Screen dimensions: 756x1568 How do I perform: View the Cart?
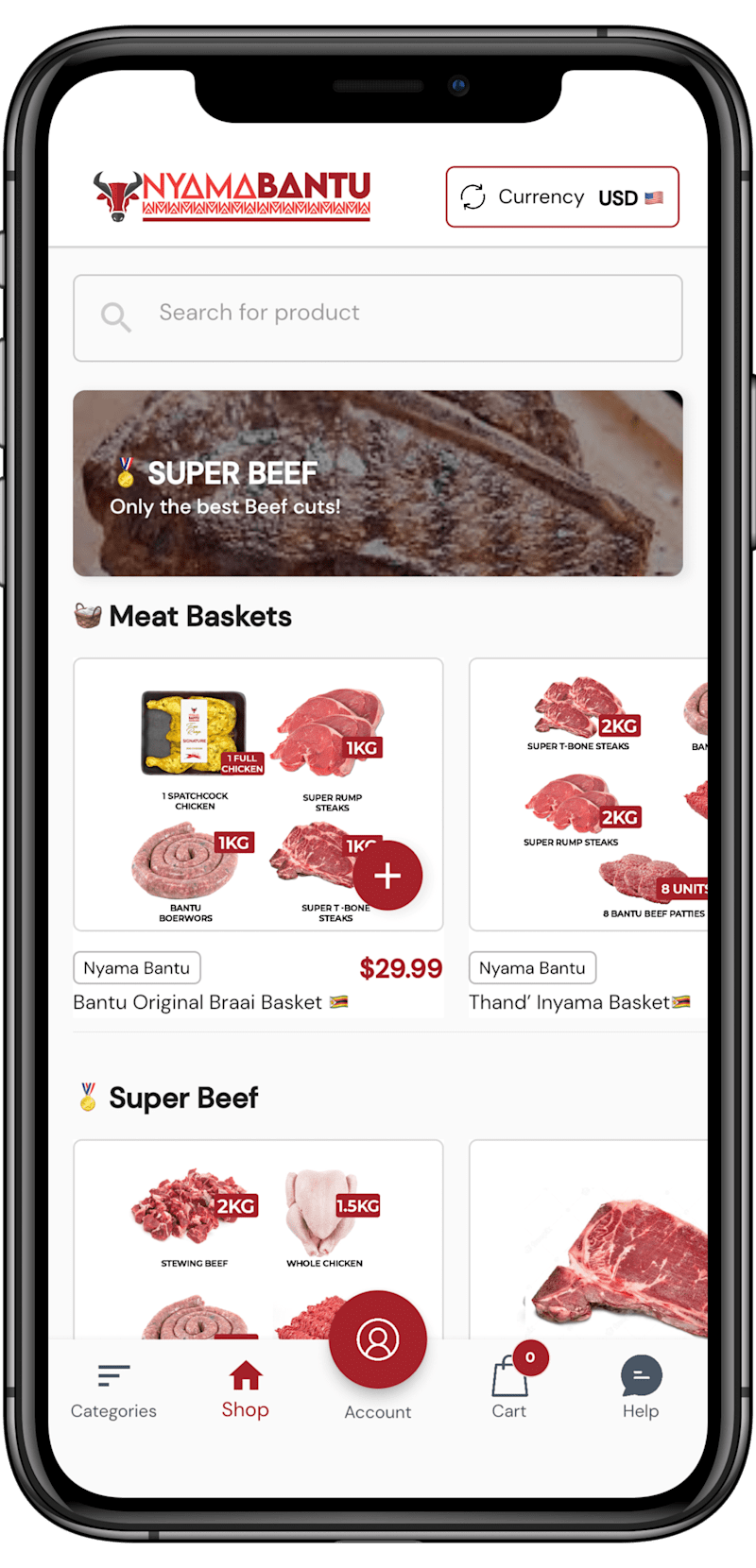510,1389
